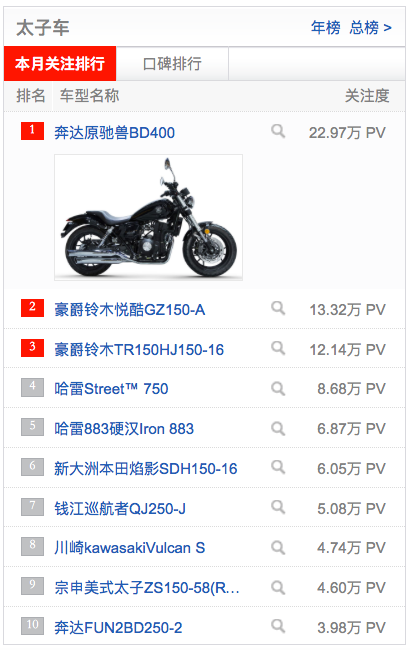The height and width of the screenshot is (650, 410).
Task: Open 哈雷883硬汉Iron 883 model link
Action: coord(124,429)
